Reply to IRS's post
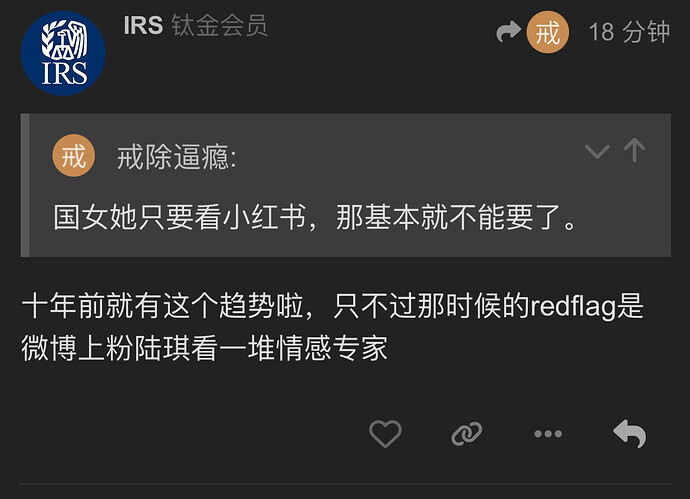This screenshot has width=690, height=499. pos(629,434)
